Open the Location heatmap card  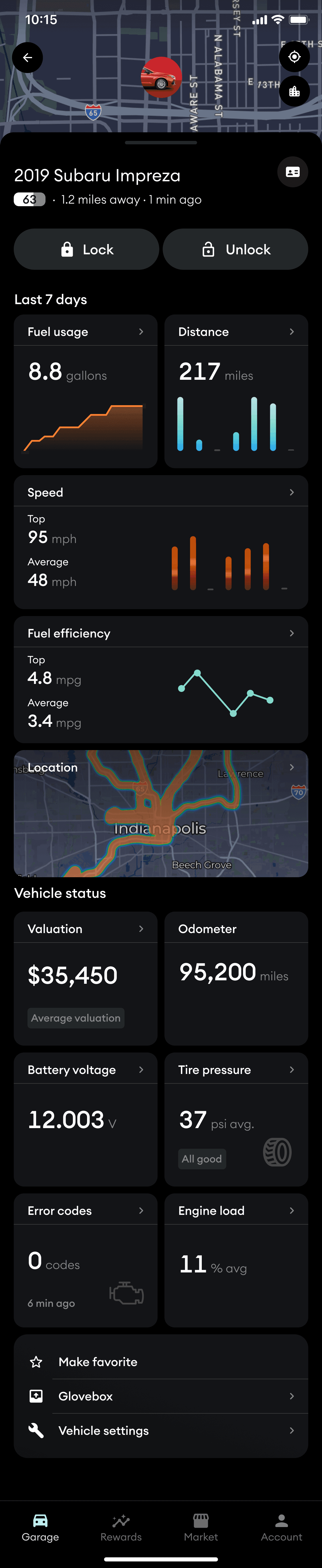161,813
